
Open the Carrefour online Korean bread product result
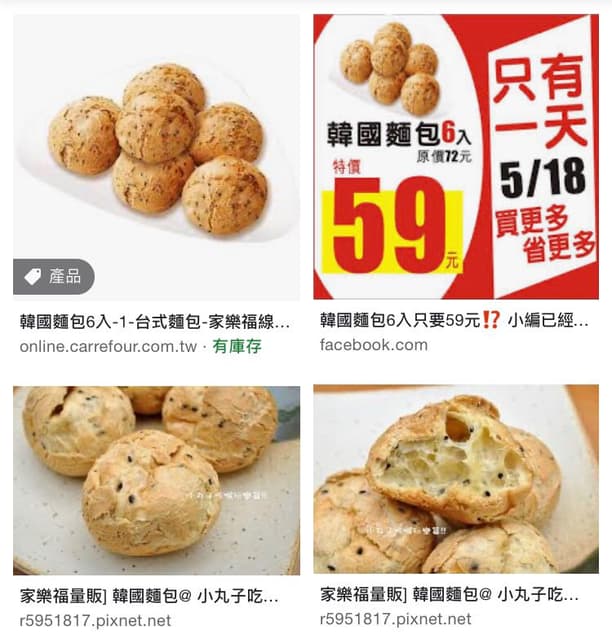click(x=156, y=157)
